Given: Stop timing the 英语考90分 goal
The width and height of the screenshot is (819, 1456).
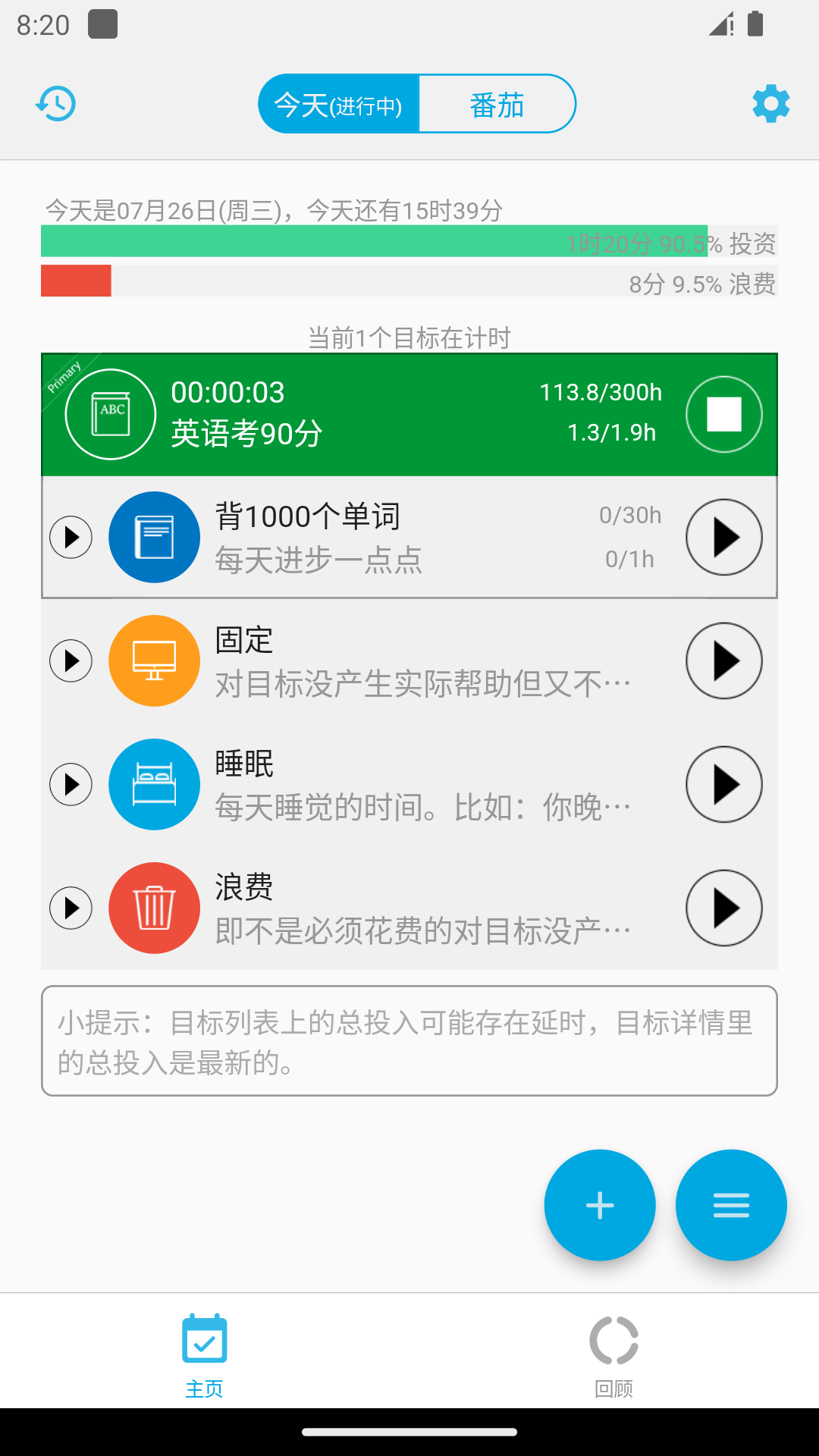Looking at the screenshot, I should [x=723, y=414].
